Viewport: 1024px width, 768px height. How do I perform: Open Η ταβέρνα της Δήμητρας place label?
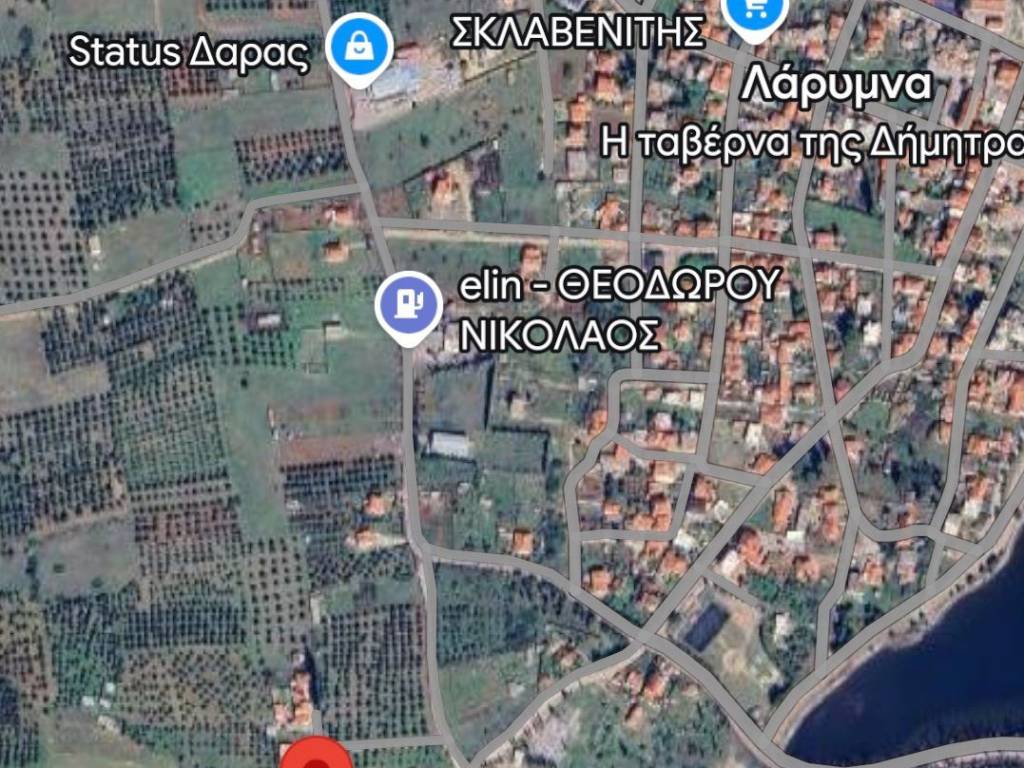click(812, 145)
